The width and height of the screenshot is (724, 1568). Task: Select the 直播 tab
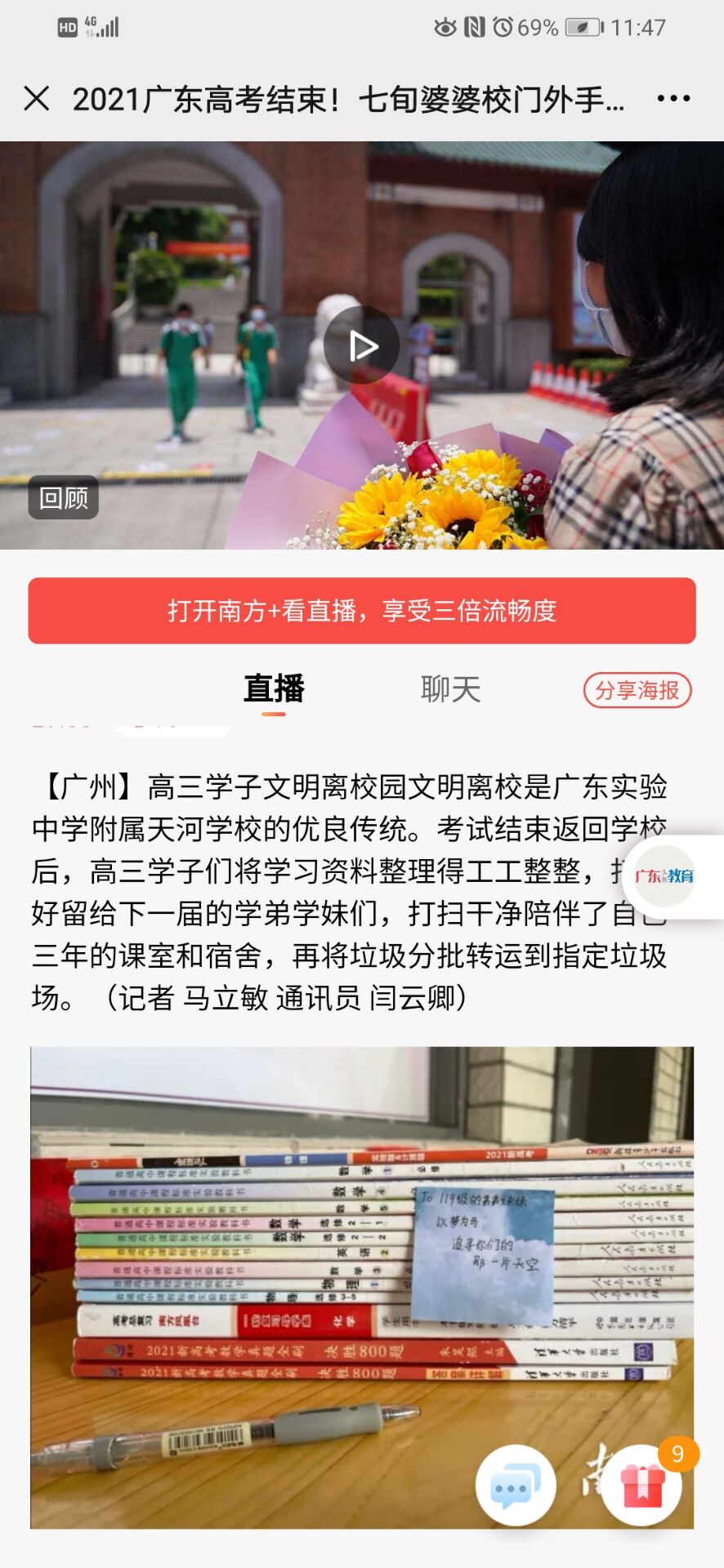pyautogui.click(x=274, y=689)
